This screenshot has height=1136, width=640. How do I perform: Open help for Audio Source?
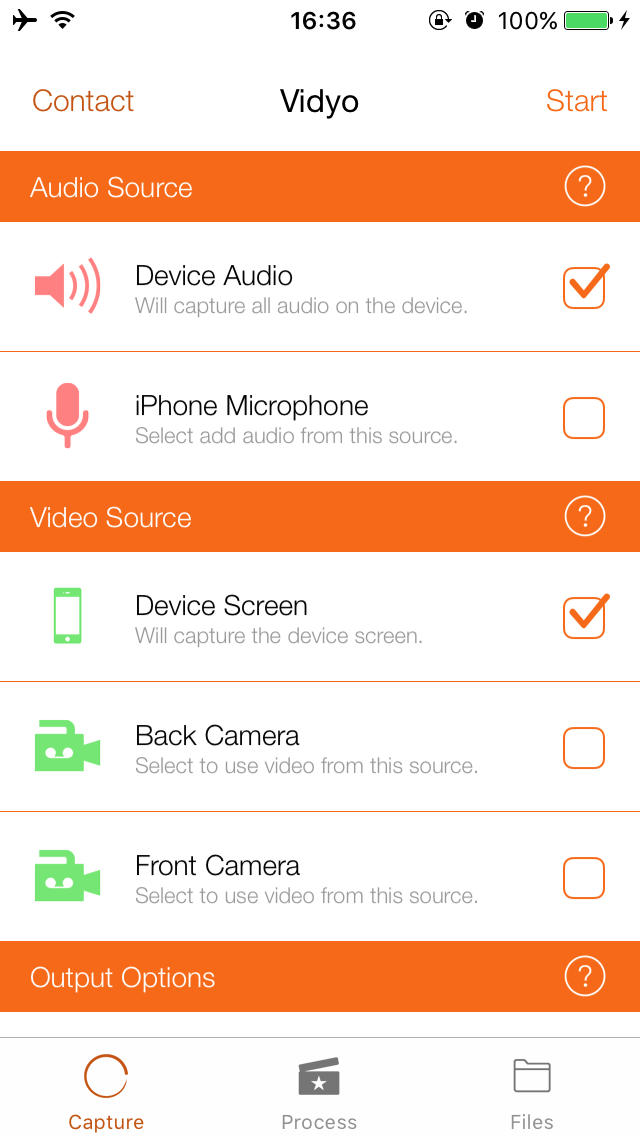tap(585, 187)
